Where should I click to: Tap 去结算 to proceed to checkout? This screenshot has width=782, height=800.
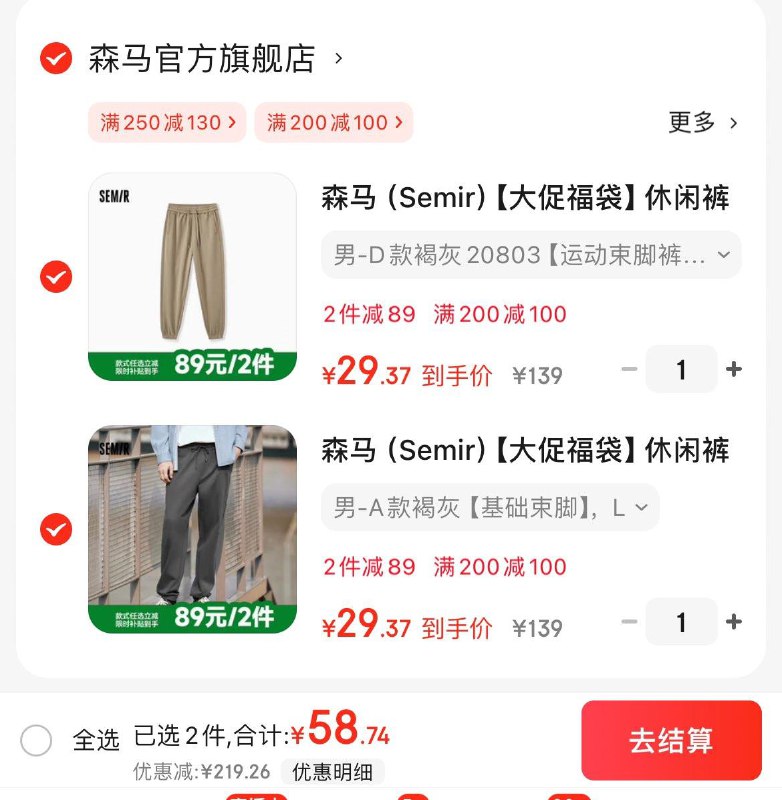click(671, 741)
